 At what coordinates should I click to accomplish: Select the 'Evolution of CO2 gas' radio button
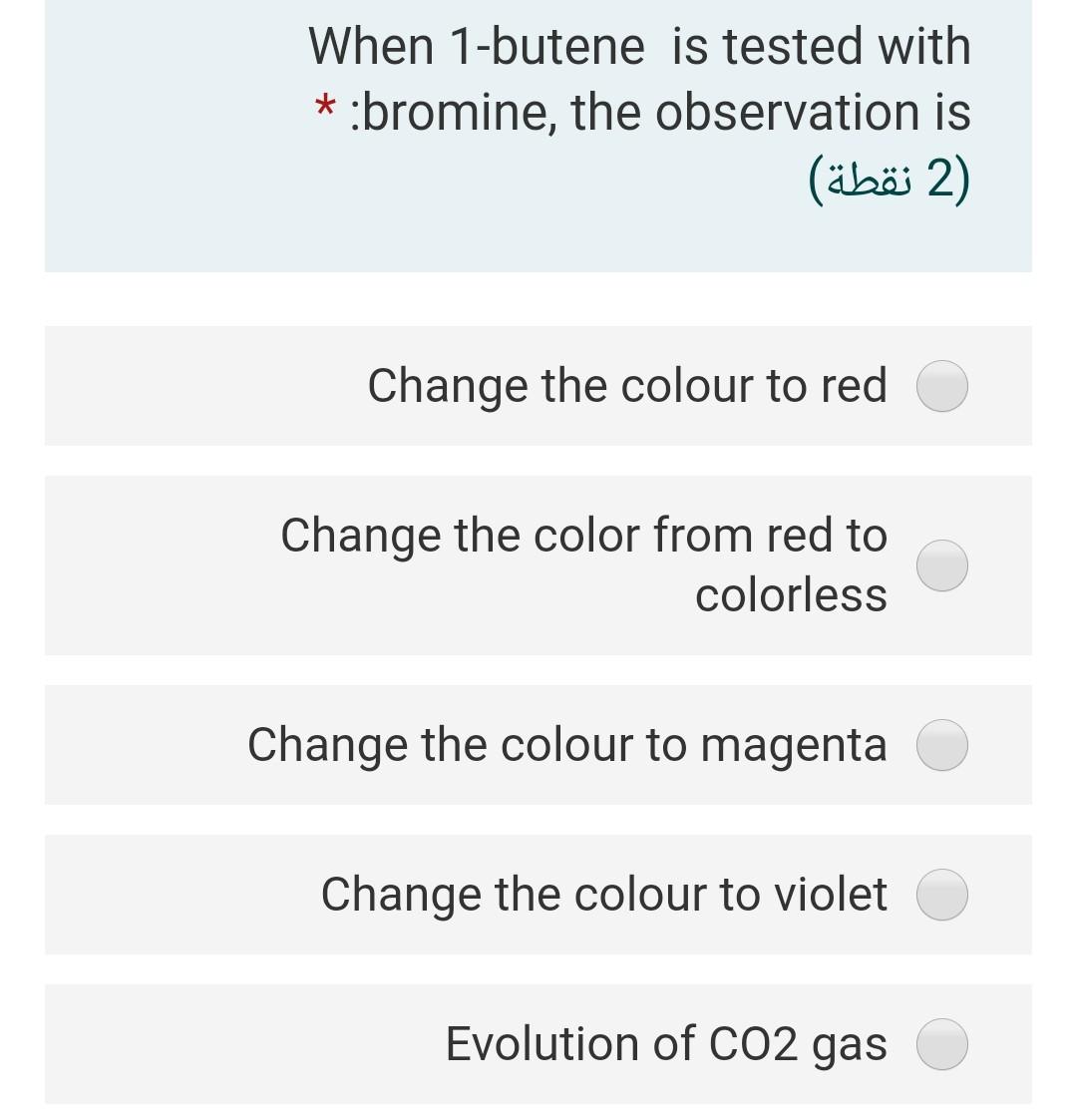click(x=941, y=1043)
